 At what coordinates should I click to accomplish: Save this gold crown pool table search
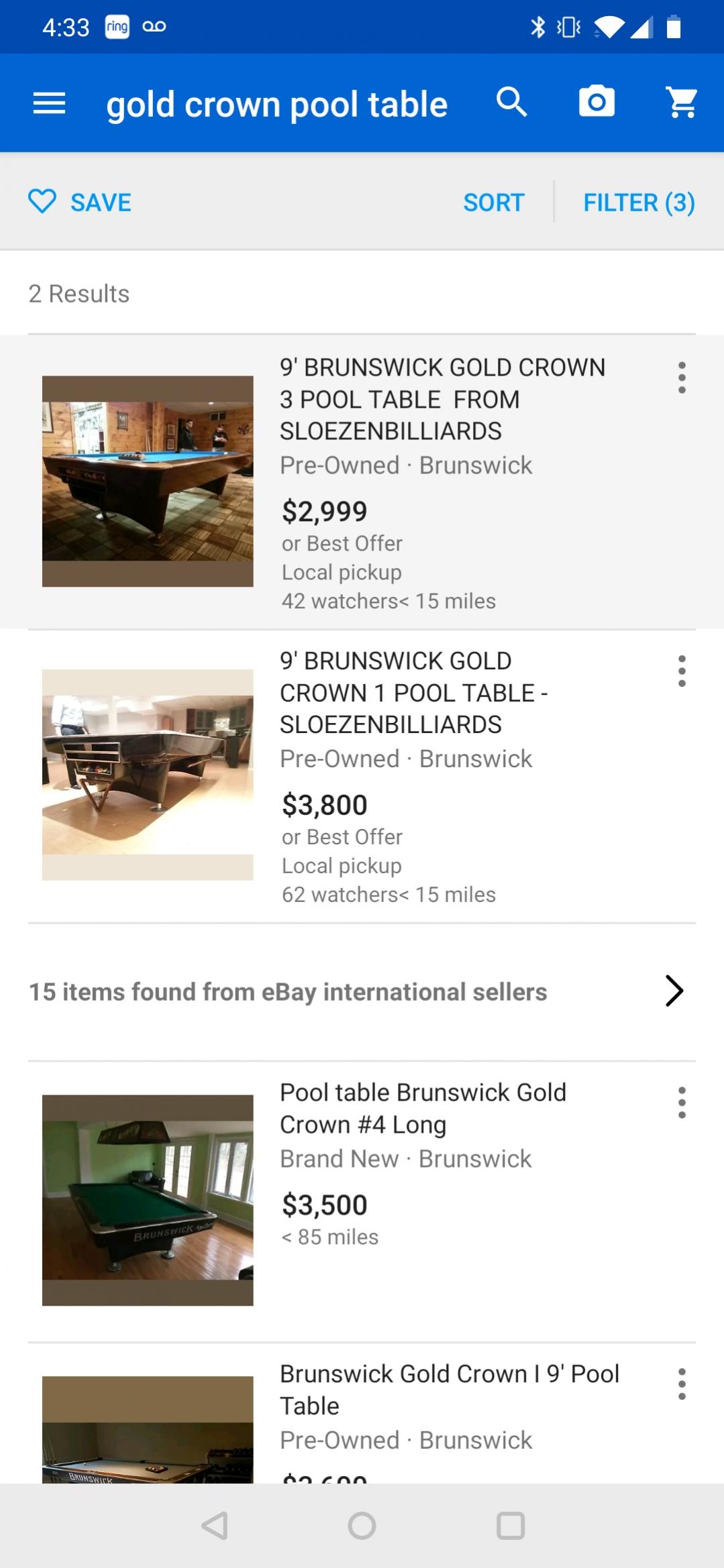click(x=80, y=202)
